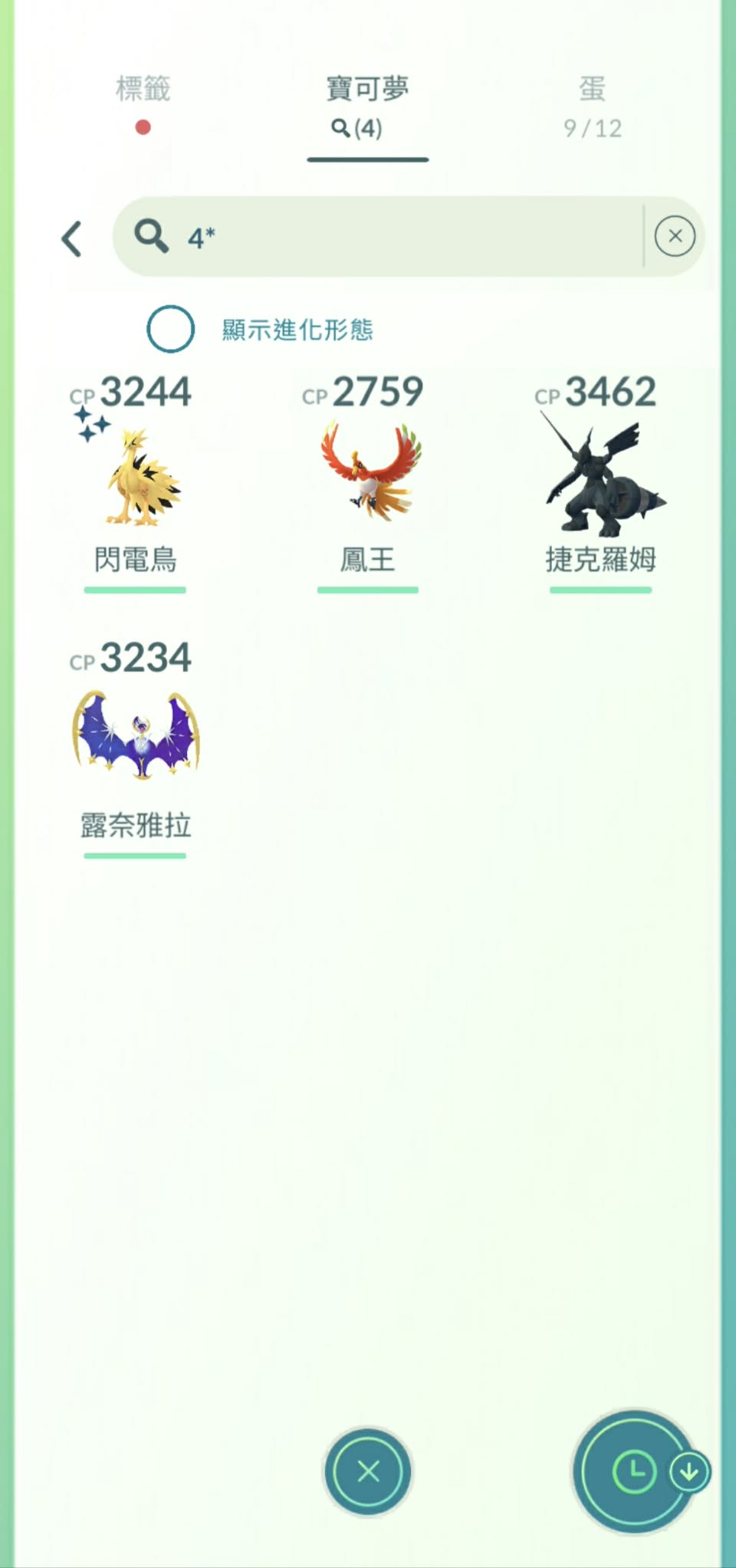The image size is (736, 1568).
Task: Clear the search text
Action: 675,236
